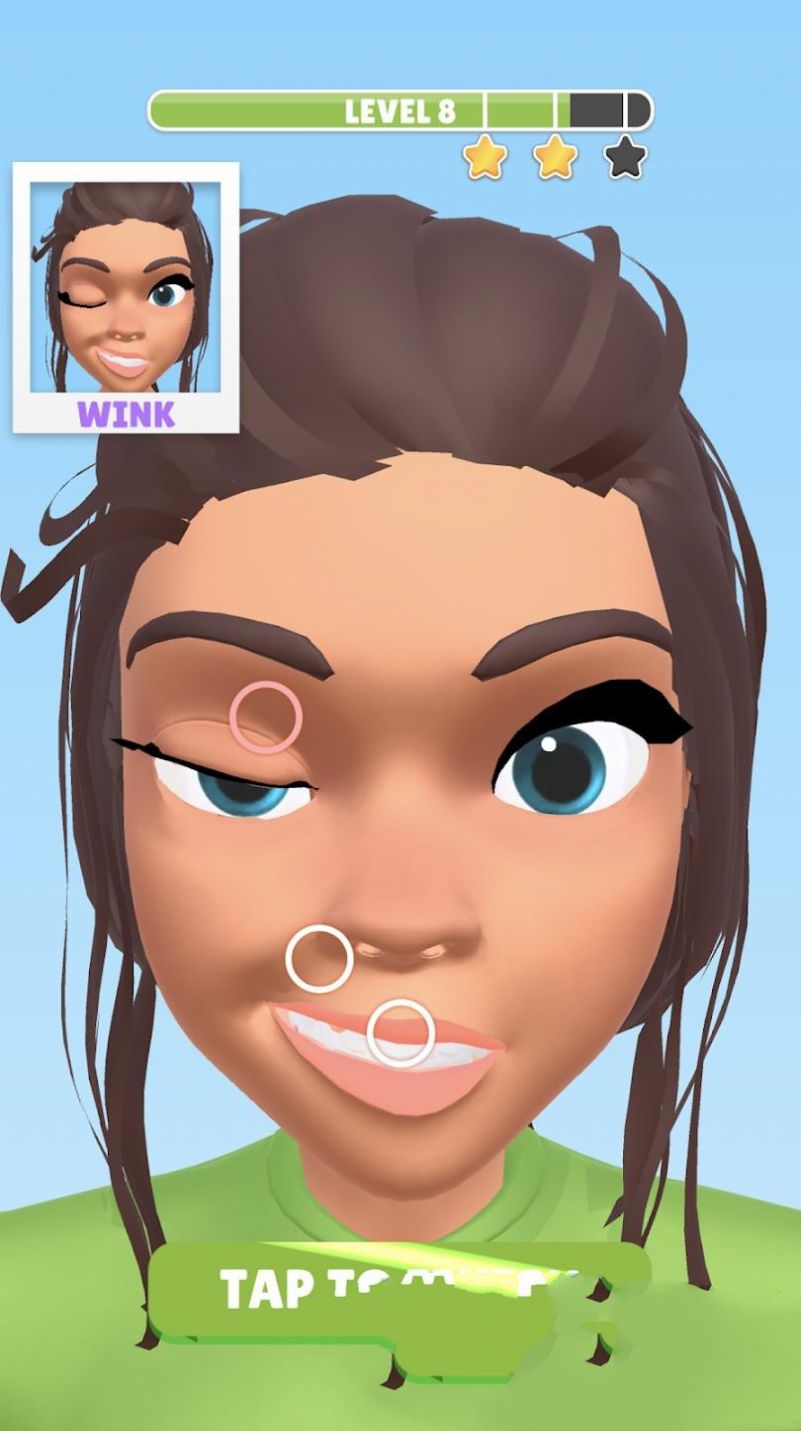
Task: Open the Wink reference photo
Action: (x=126, y=298)
